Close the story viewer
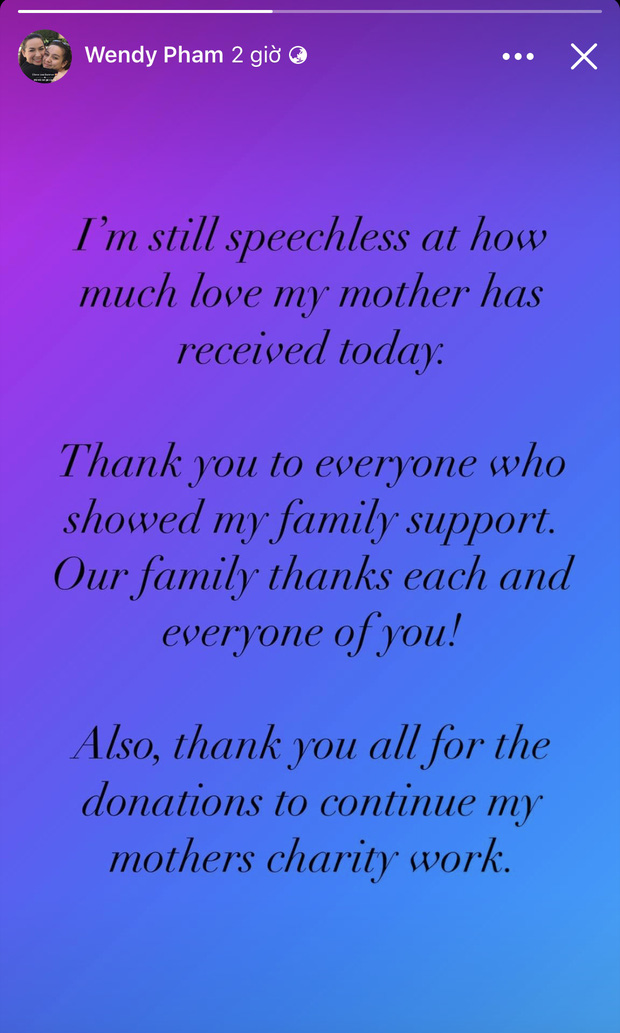This screenshot has height=1033, width=620. pos(583,56)
